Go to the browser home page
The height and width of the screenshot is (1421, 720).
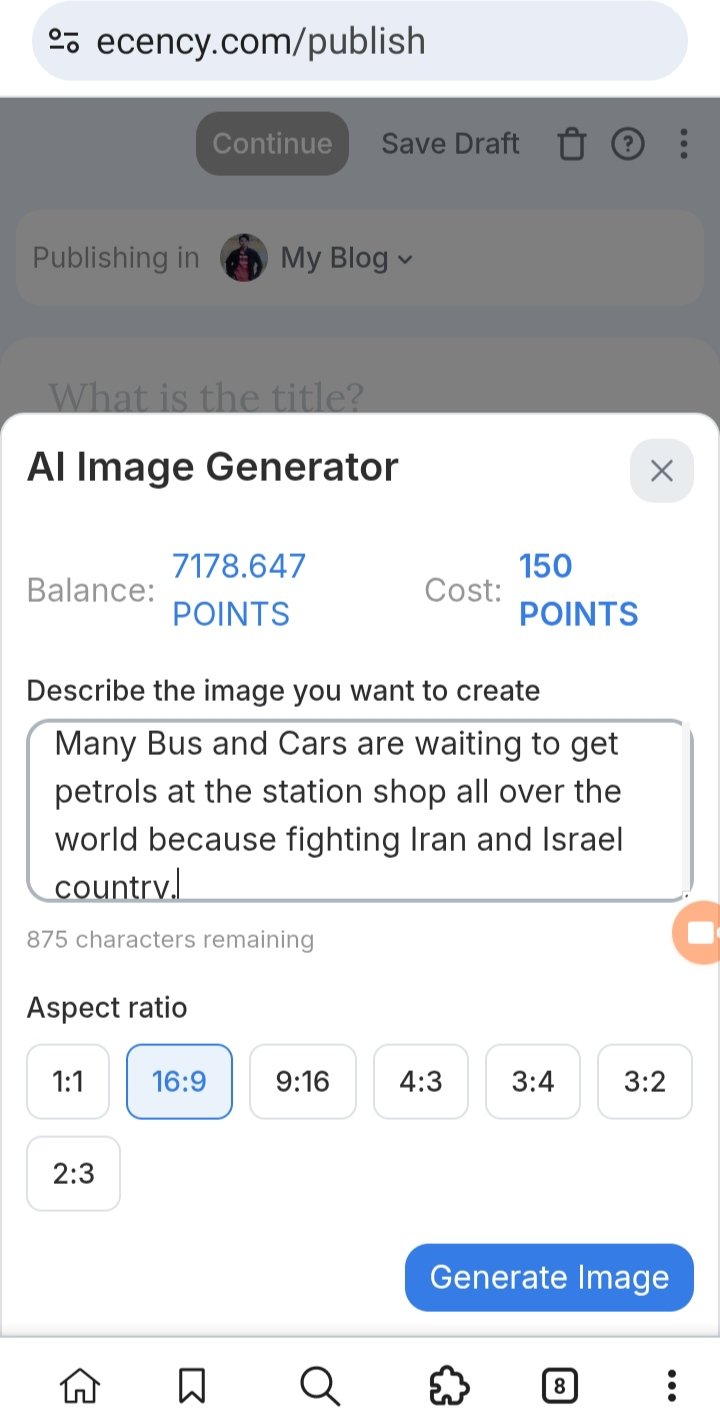coord(81,1386)
